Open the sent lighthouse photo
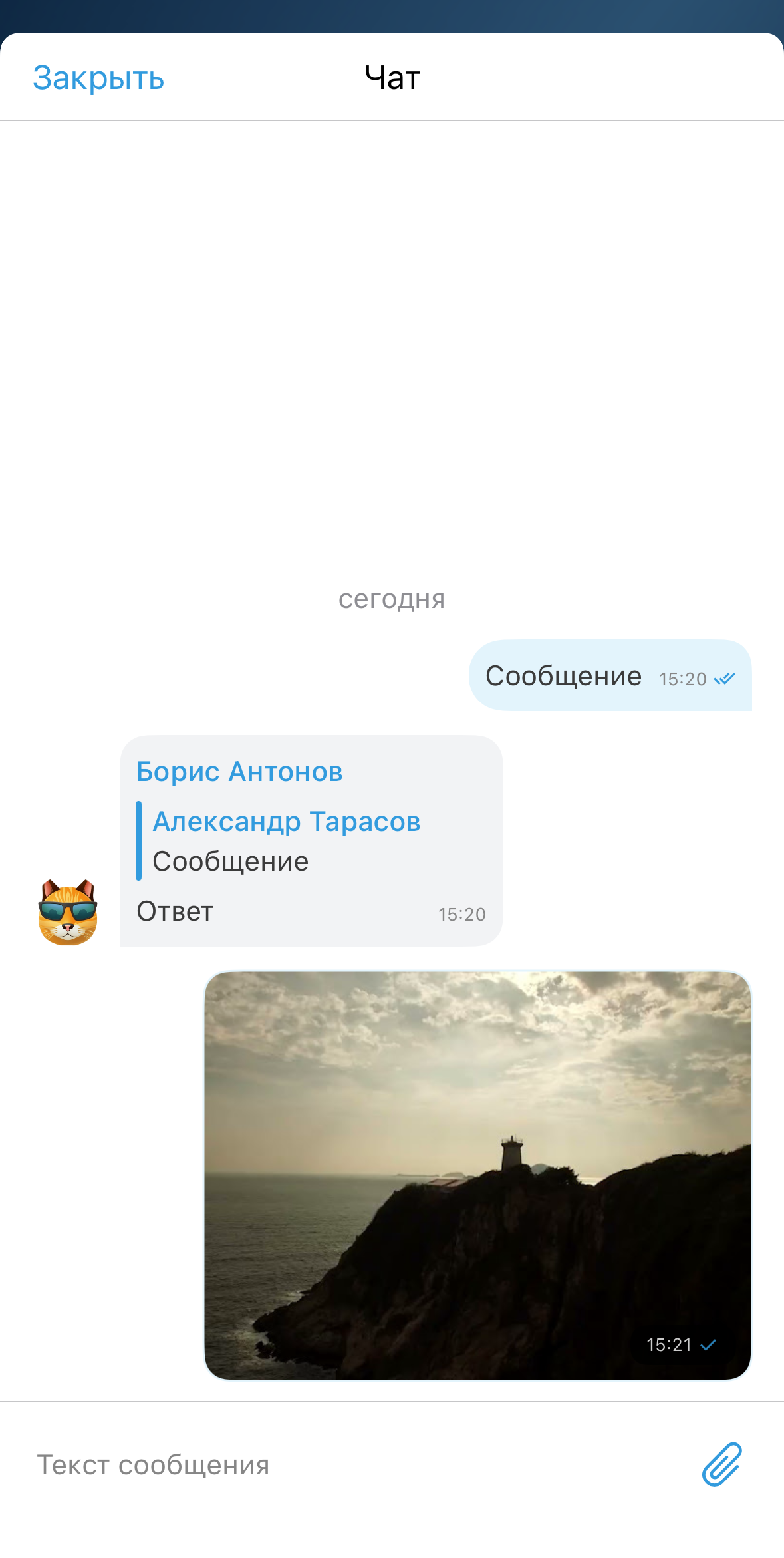This screenshot has width=784, height=1558. tap(477, 1175)
